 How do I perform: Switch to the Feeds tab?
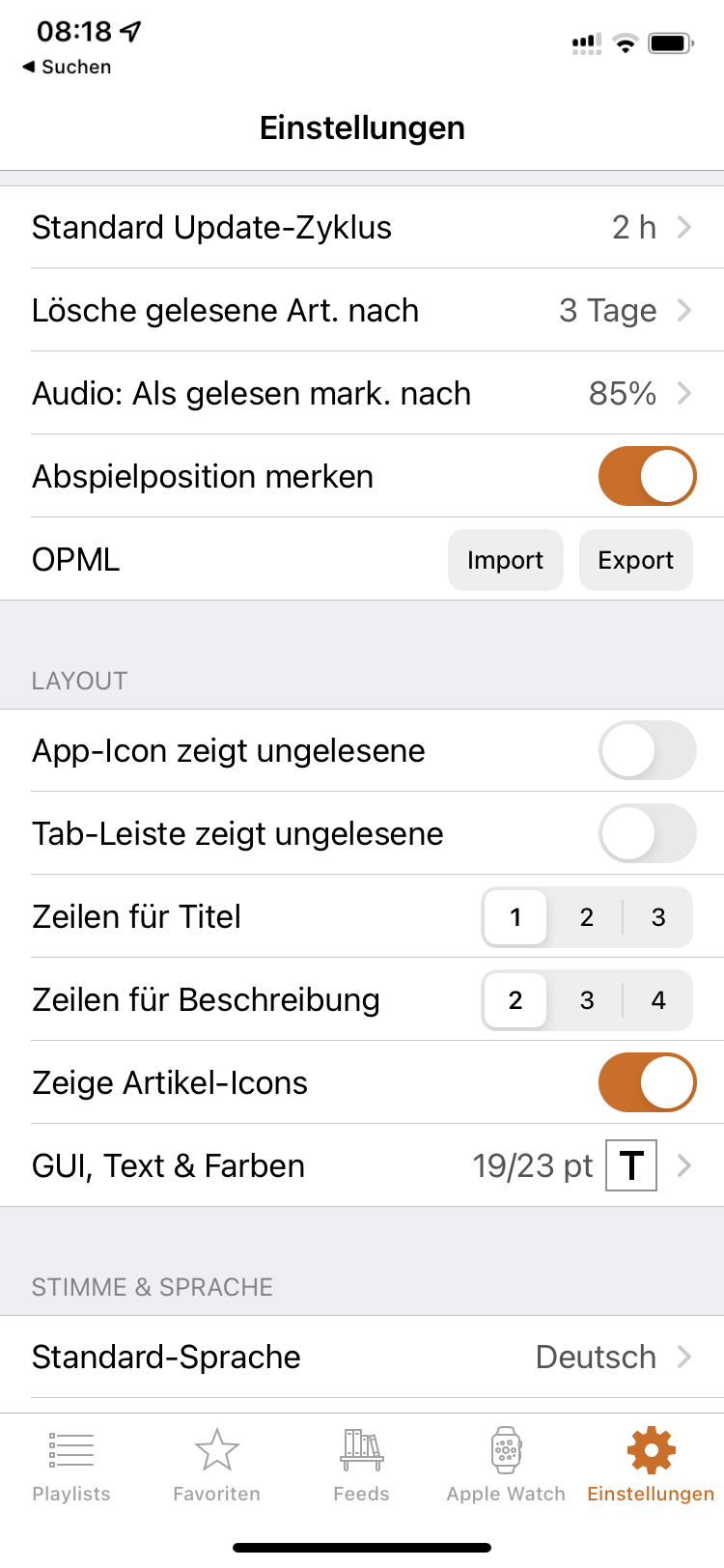[x=362, y=1466]
